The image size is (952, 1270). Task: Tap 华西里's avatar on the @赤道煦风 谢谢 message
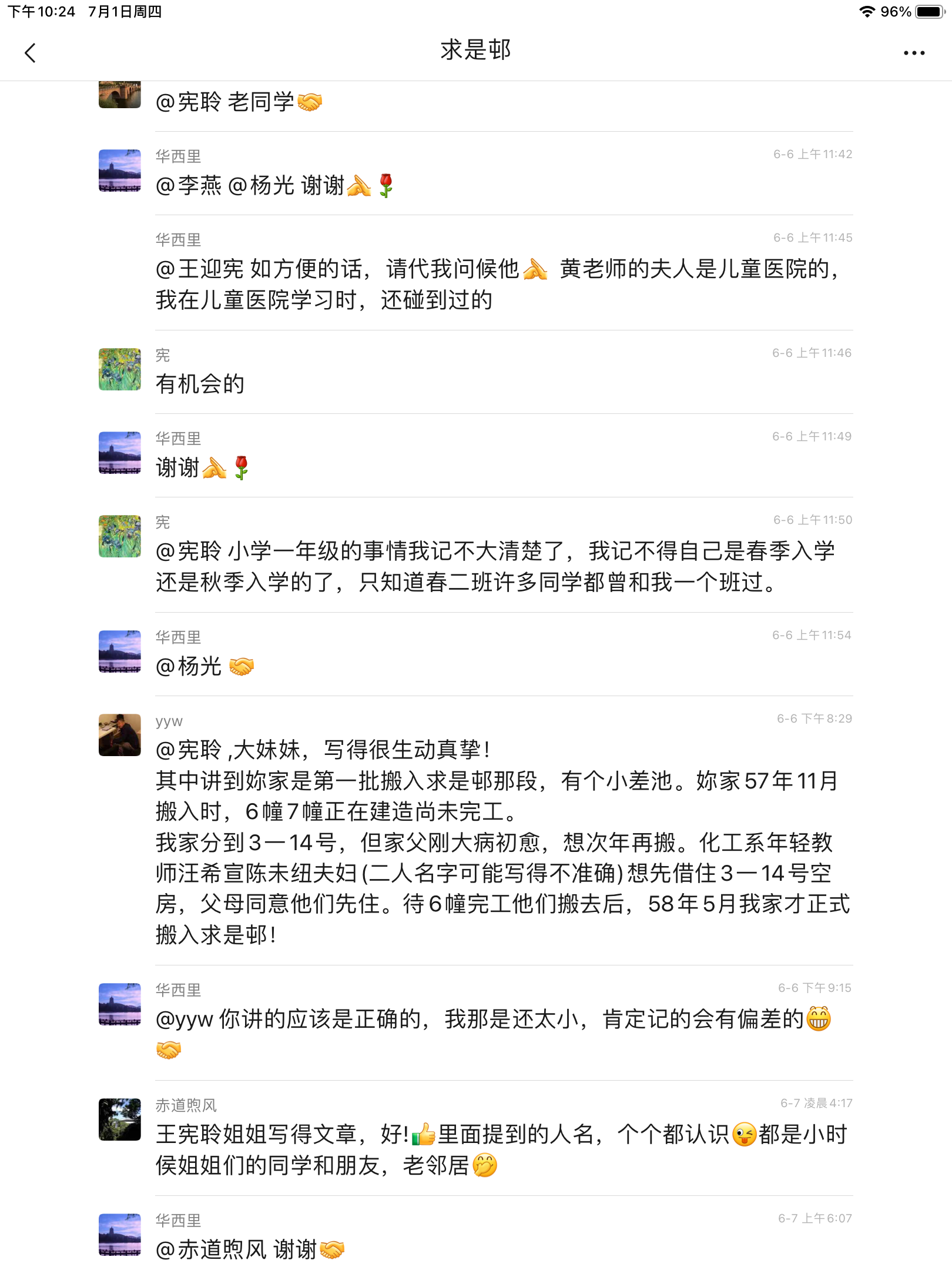[120, 1235]
